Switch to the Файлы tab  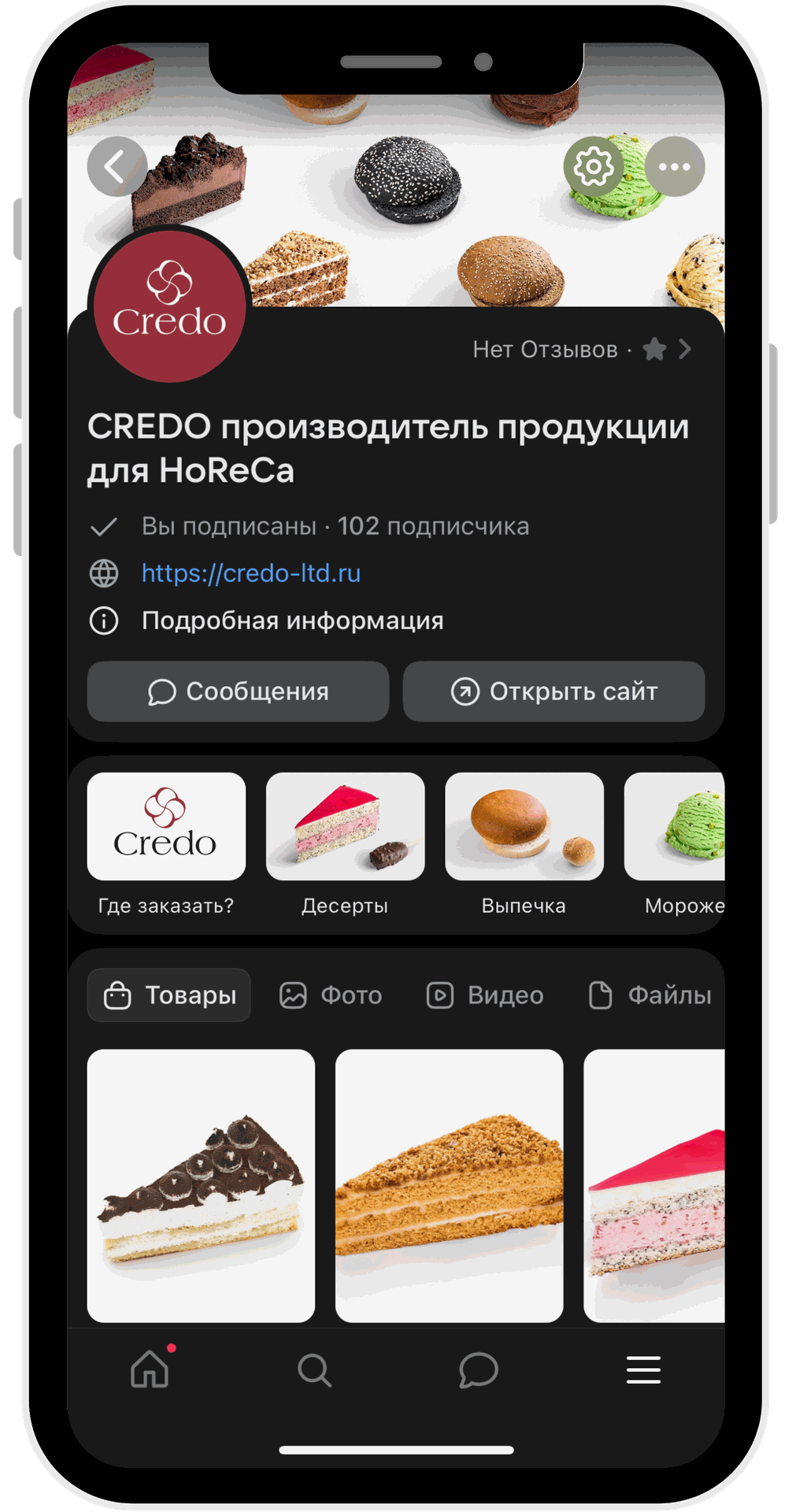[650, 995]
